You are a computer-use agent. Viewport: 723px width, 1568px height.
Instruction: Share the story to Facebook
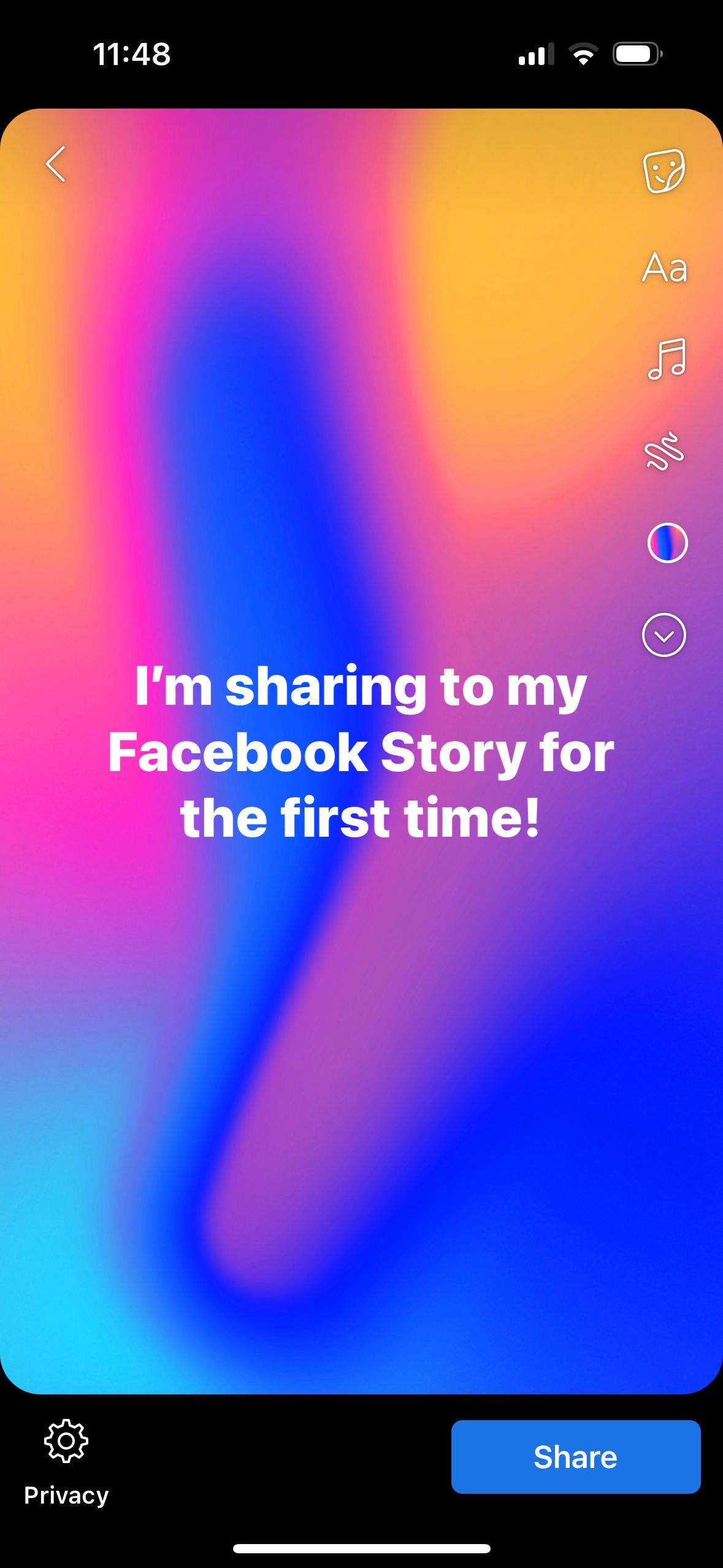576,1456
